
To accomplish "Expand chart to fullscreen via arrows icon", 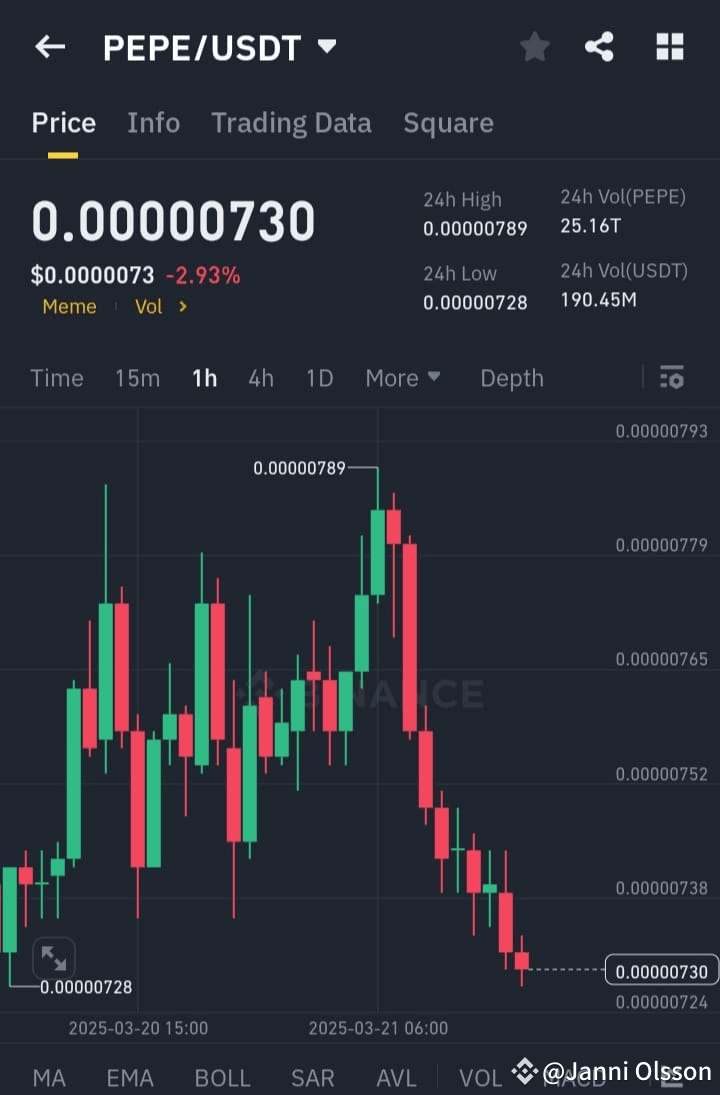I will tap(55, 958).
